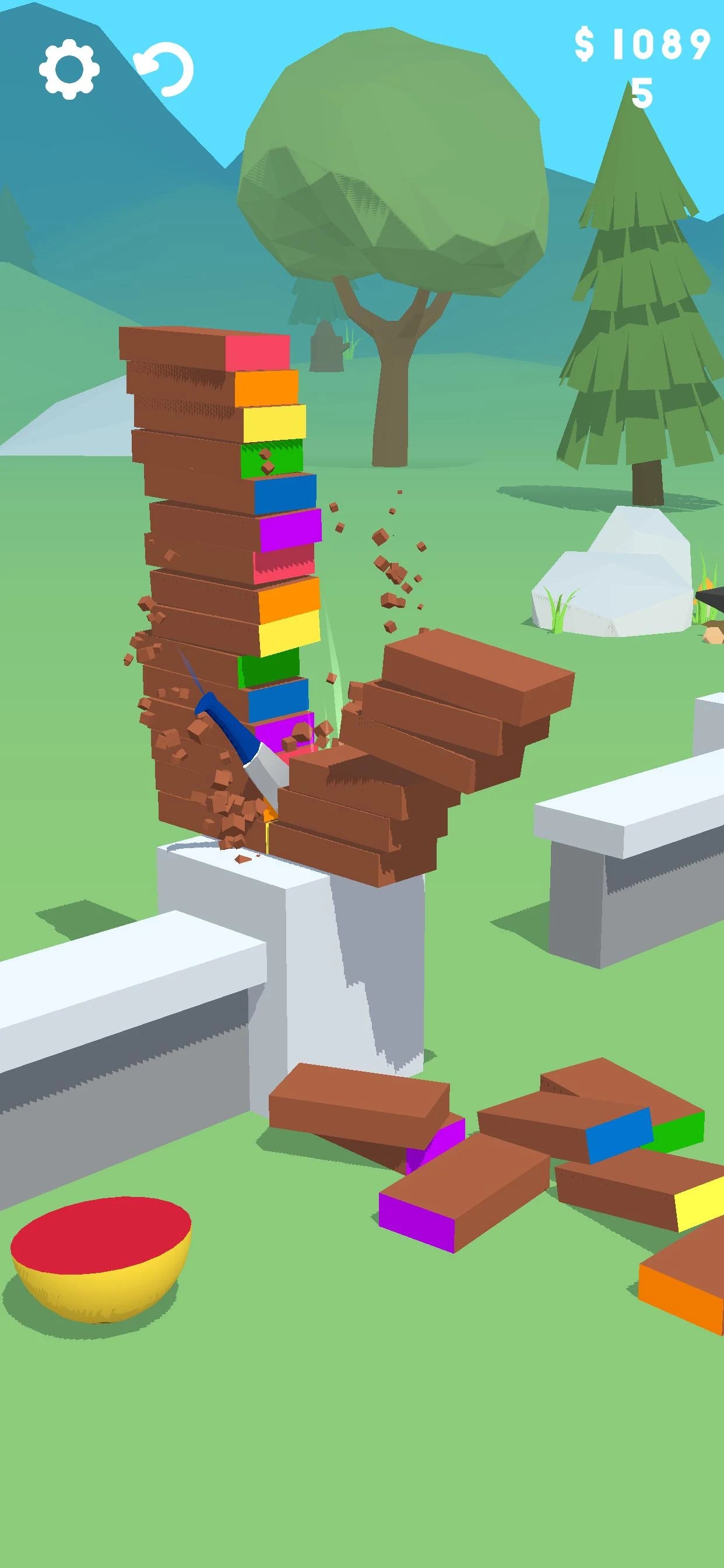Open the settings gear

click(x=69, y=69)
